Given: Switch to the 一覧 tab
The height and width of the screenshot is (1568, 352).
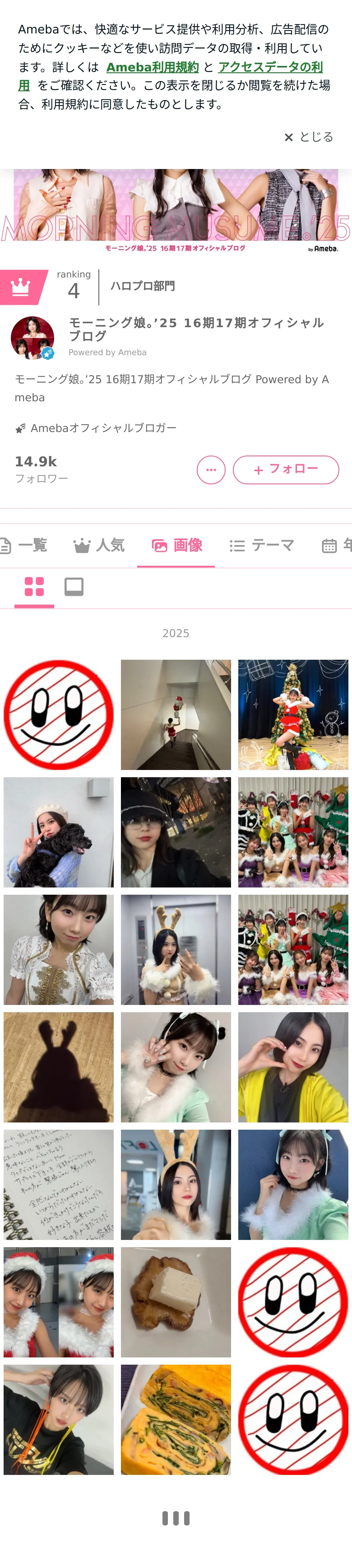Looking at the screenshot, I should [x=25, y=545].
